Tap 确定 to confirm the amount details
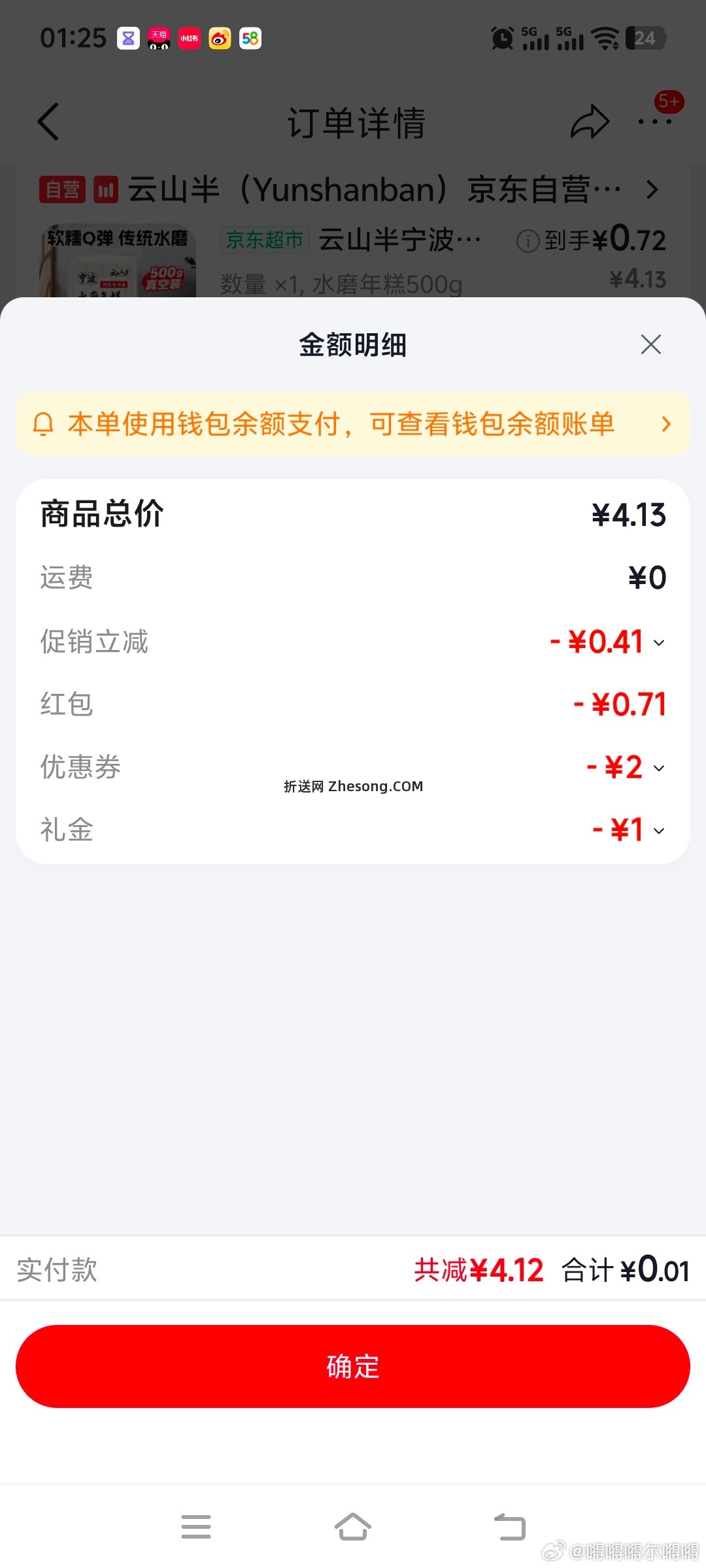Screen dimensions: 706x1568 click(x=353, y=1365)
